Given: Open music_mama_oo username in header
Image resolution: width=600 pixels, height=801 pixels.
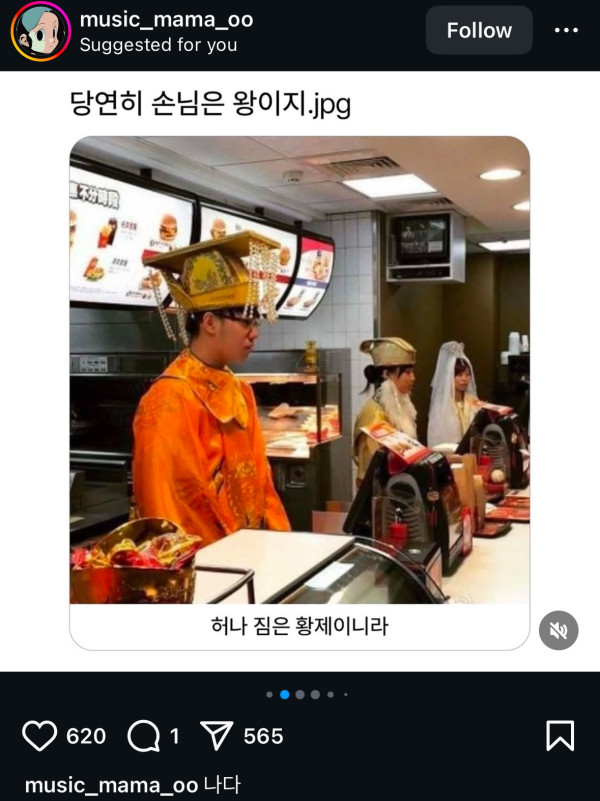Looking at the screenshot, I should (x=166, y=20).
